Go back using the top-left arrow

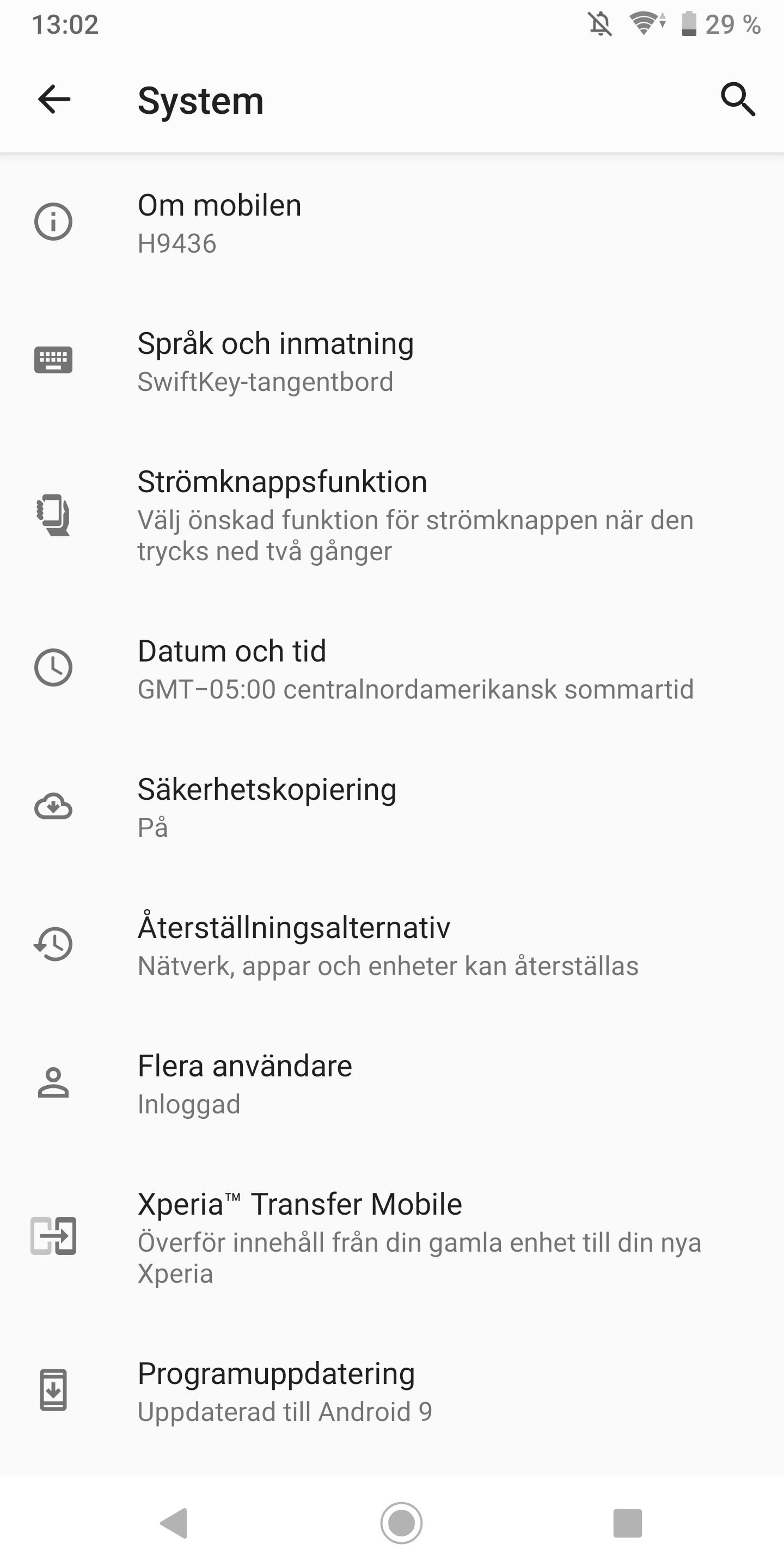point(54,100)
